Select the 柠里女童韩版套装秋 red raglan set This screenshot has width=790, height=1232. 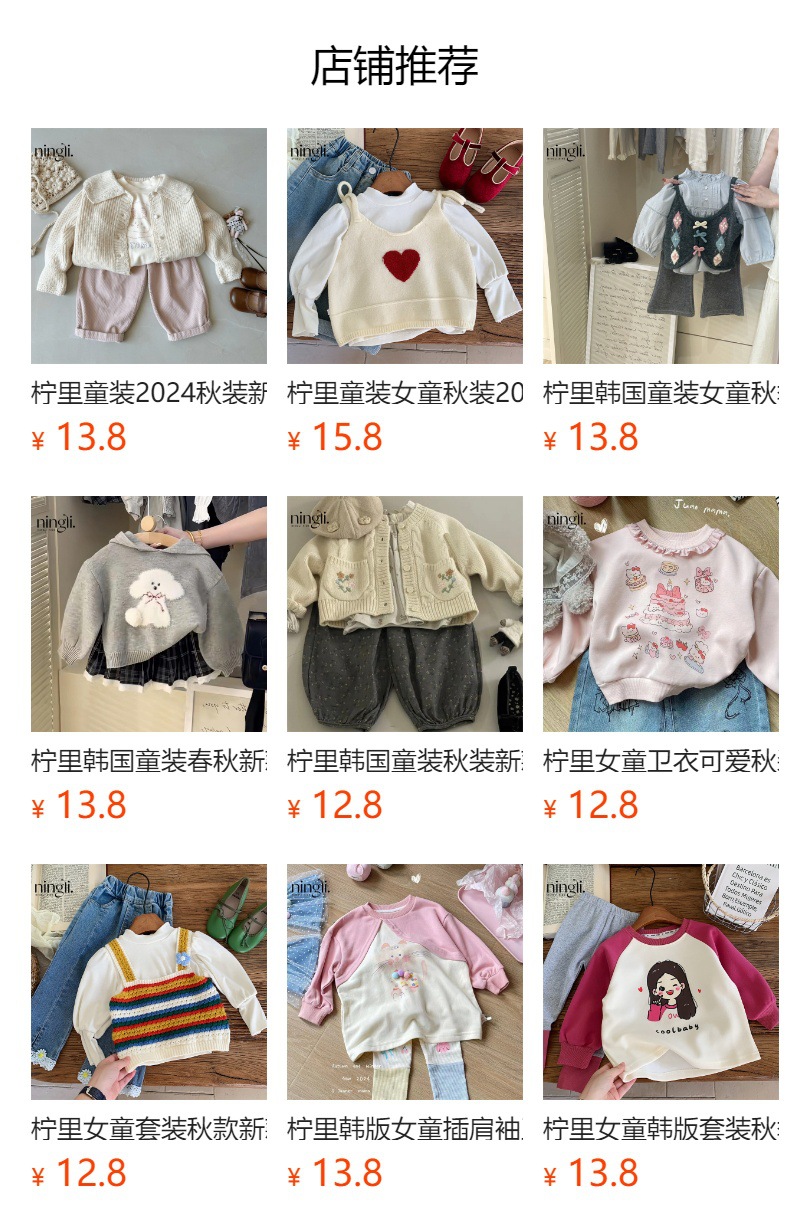[x=660, y=982]
